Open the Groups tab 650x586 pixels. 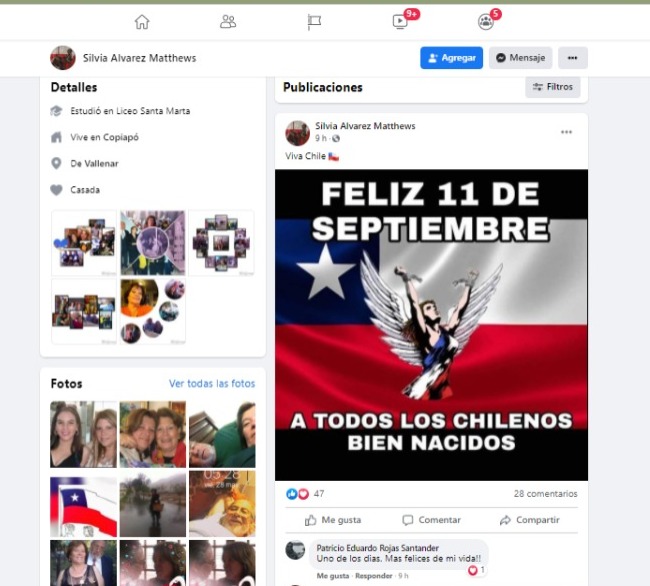486,22
